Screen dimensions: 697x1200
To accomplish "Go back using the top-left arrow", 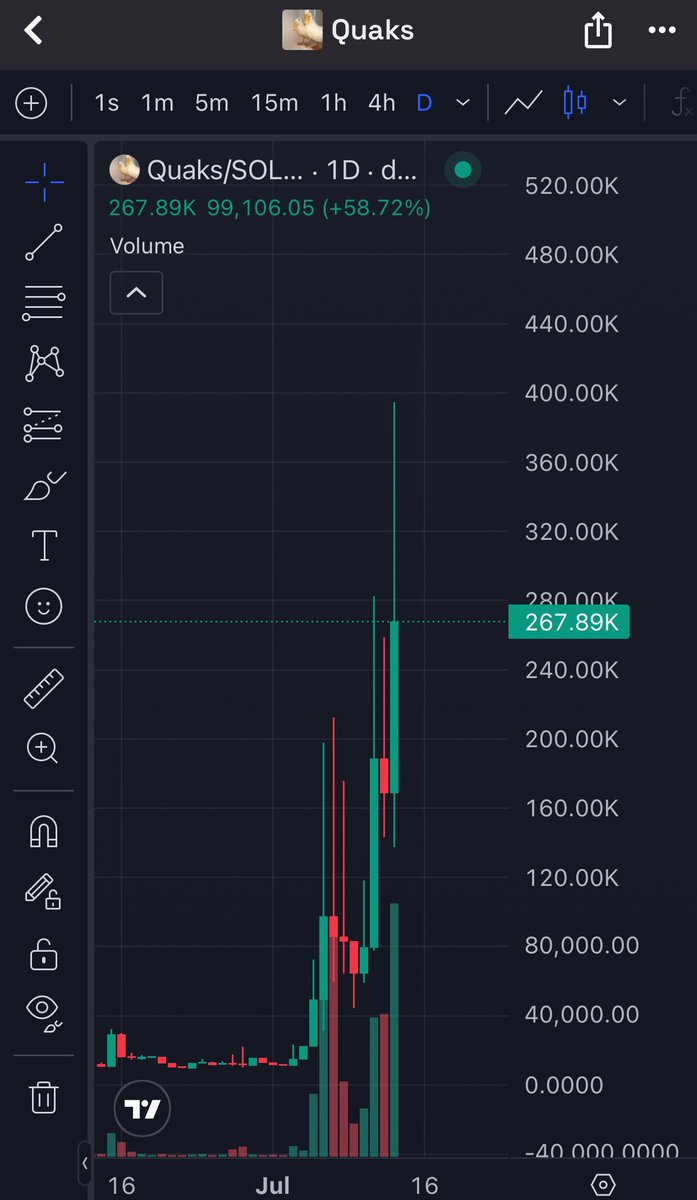I will click(x=34, y=31).
